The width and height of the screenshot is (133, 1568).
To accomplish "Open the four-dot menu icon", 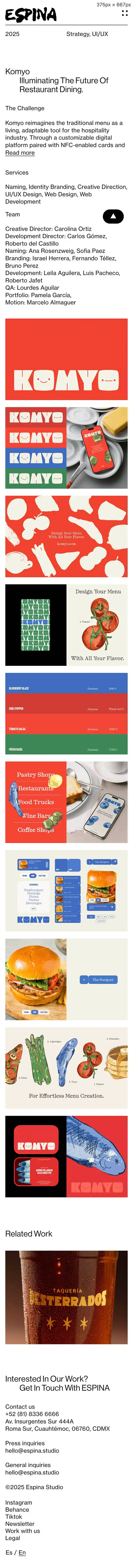I will click(x=124, y=13).
